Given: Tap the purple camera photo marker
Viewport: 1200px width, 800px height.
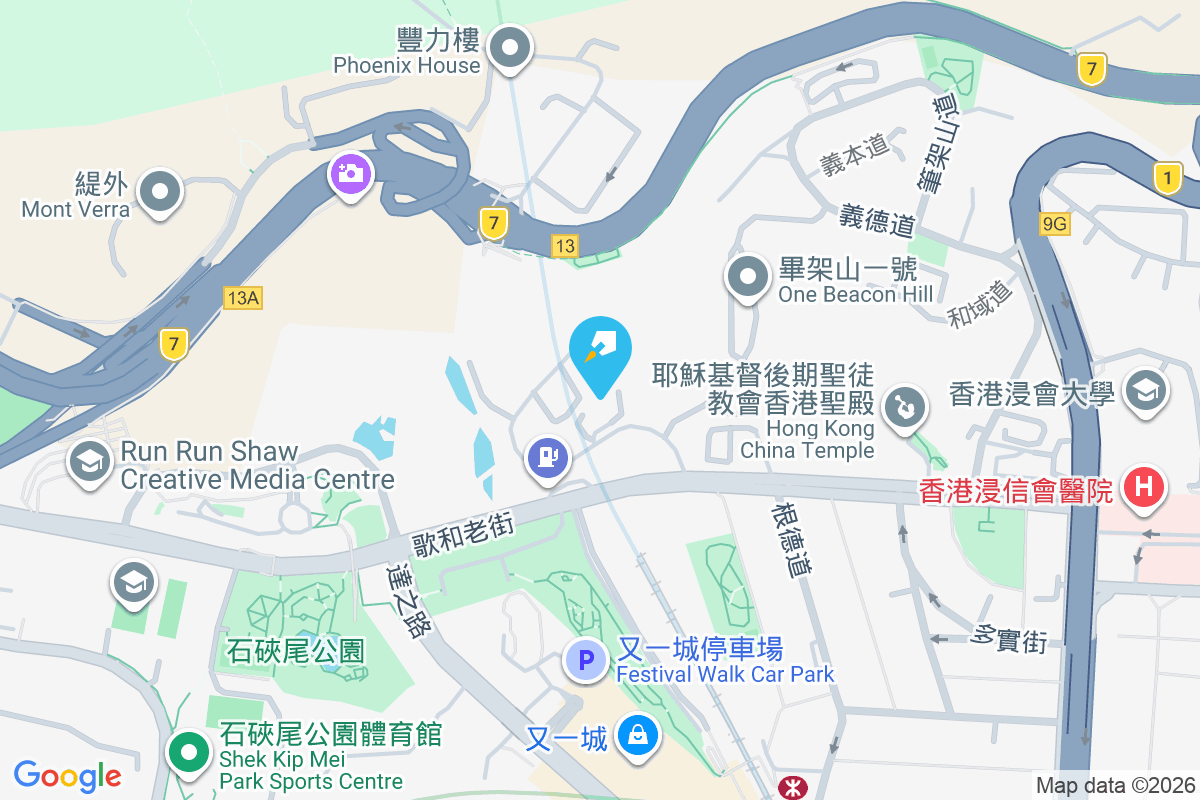Looking at the screenshot, I should click(349, 175).
